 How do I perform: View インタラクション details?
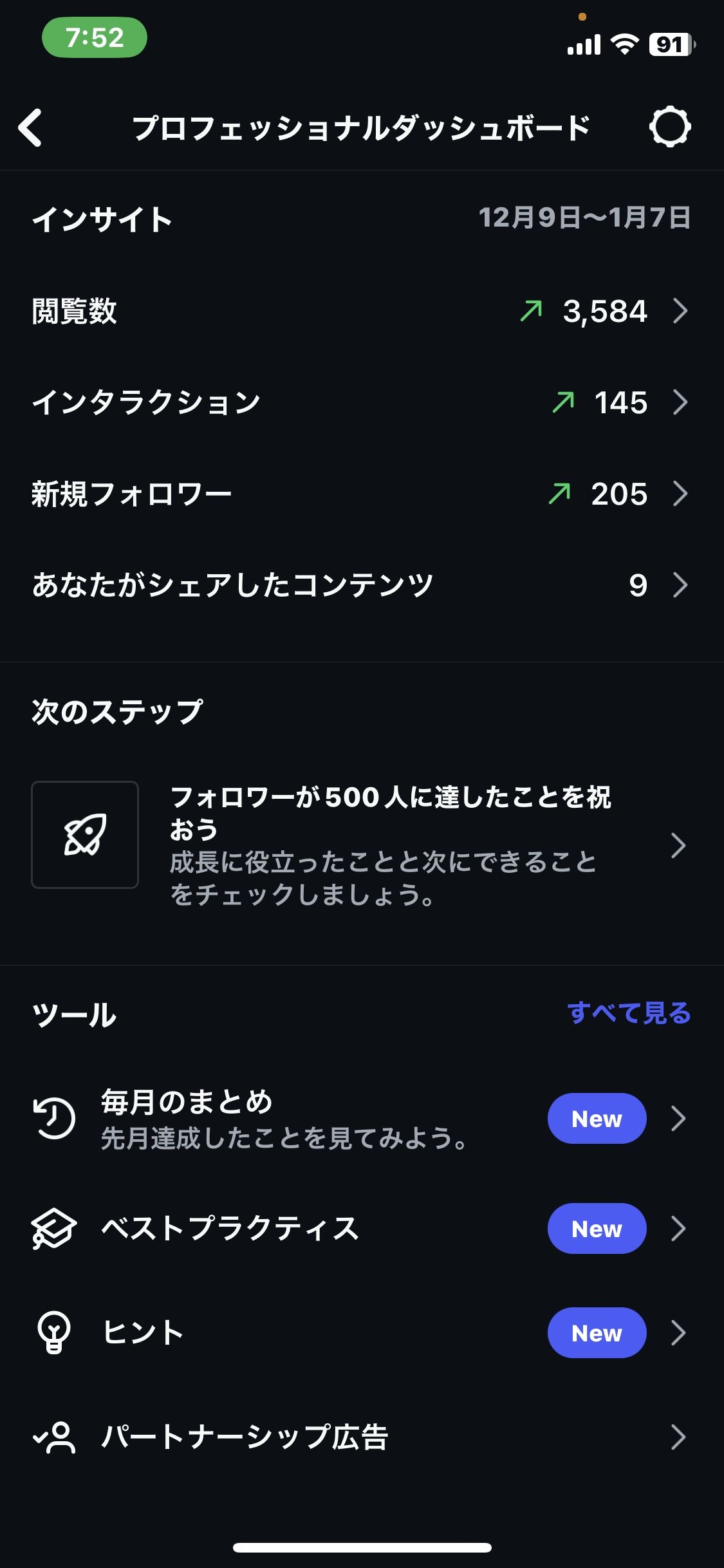pyautogui.click(x=360, y=403)
